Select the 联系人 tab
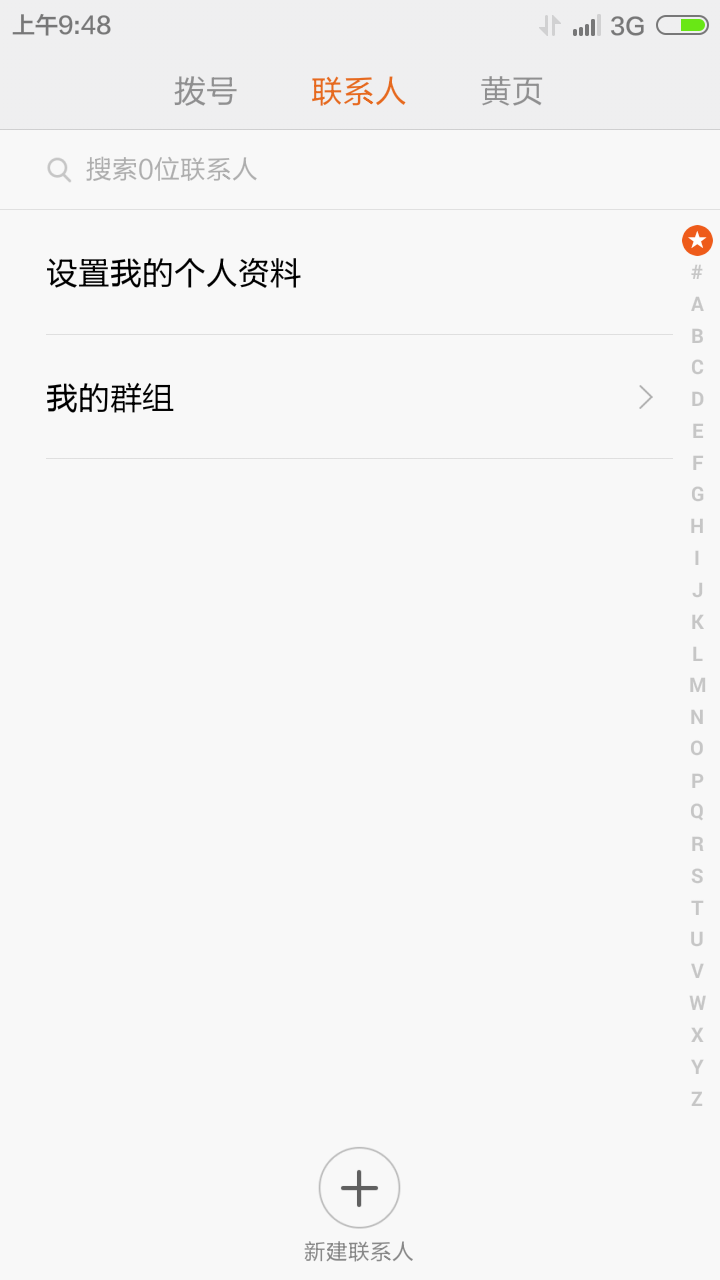The width and height of the screenshot is (720, 1280). [358, 91]
